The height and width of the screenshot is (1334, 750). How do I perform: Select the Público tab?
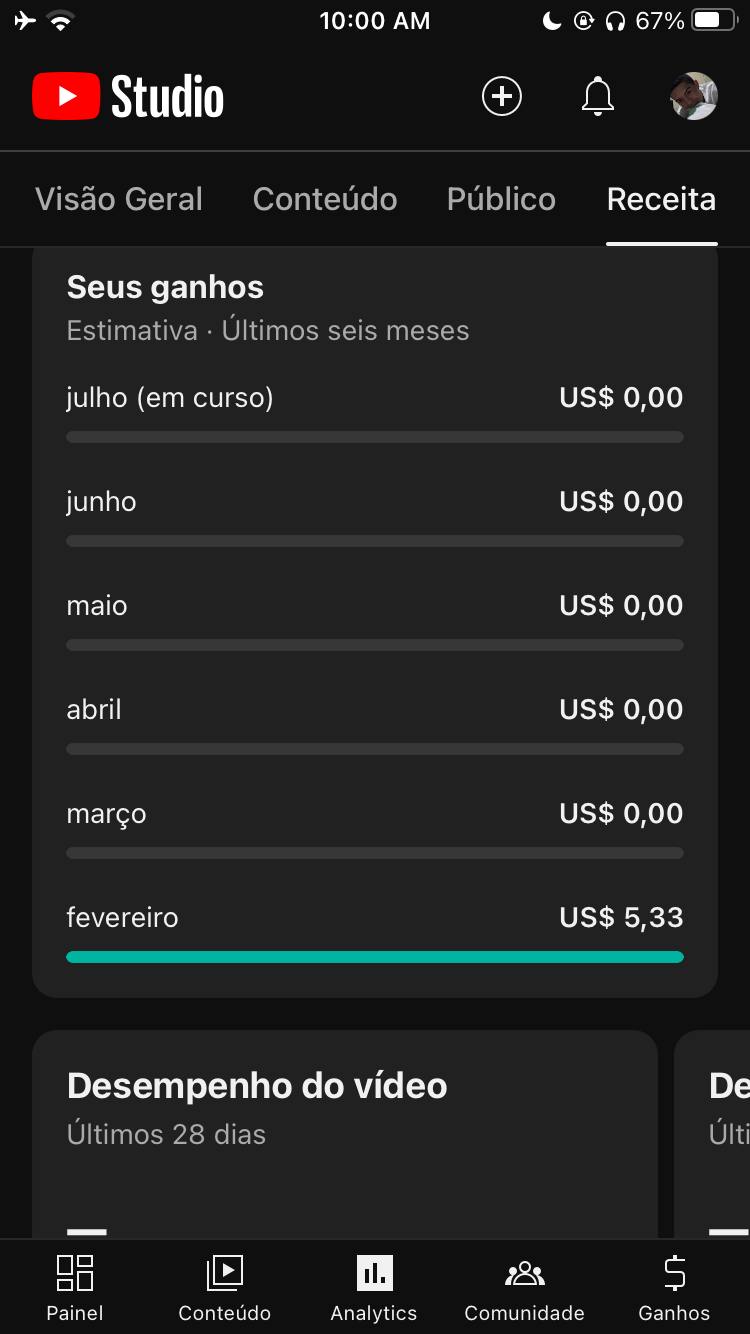(x=501, y=199)
